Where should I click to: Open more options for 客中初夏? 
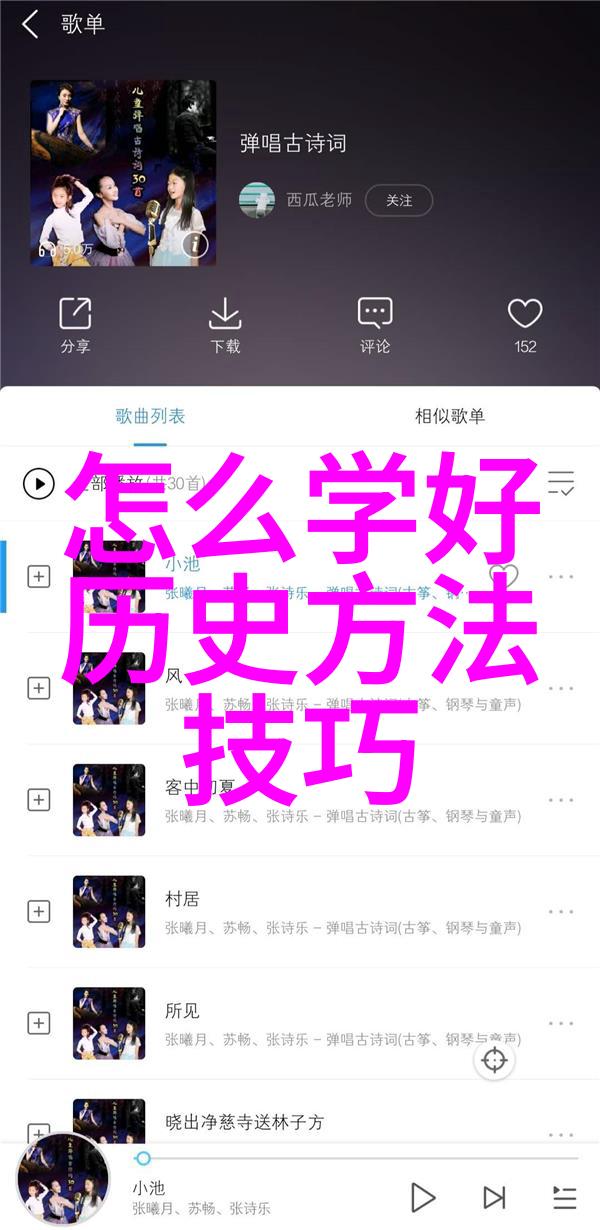[x=561, y=800]
